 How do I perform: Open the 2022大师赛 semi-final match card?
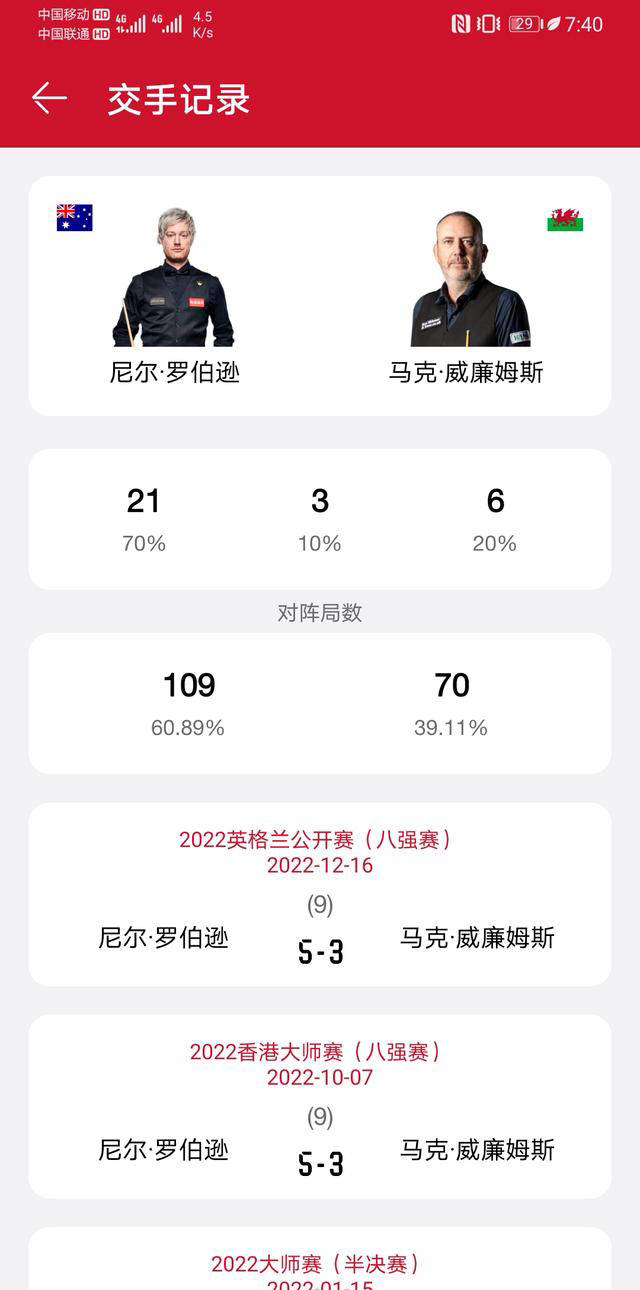320,1264
